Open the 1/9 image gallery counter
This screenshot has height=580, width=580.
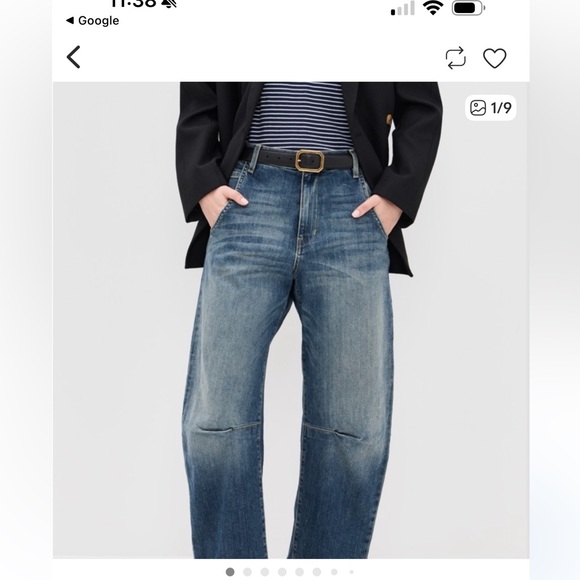point(490,108)
